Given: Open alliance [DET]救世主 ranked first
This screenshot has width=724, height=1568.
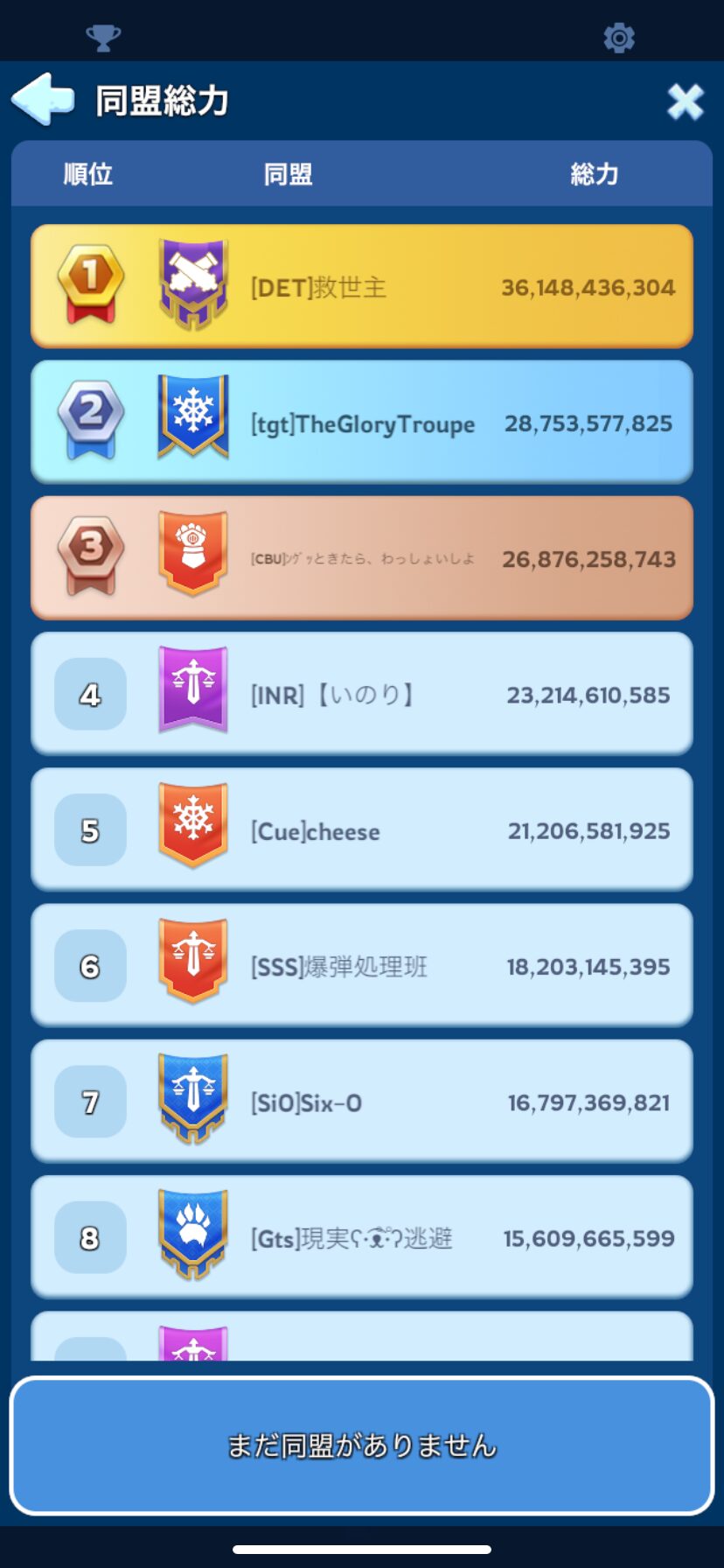Looking at the screenshot, I should pos(362,287).
